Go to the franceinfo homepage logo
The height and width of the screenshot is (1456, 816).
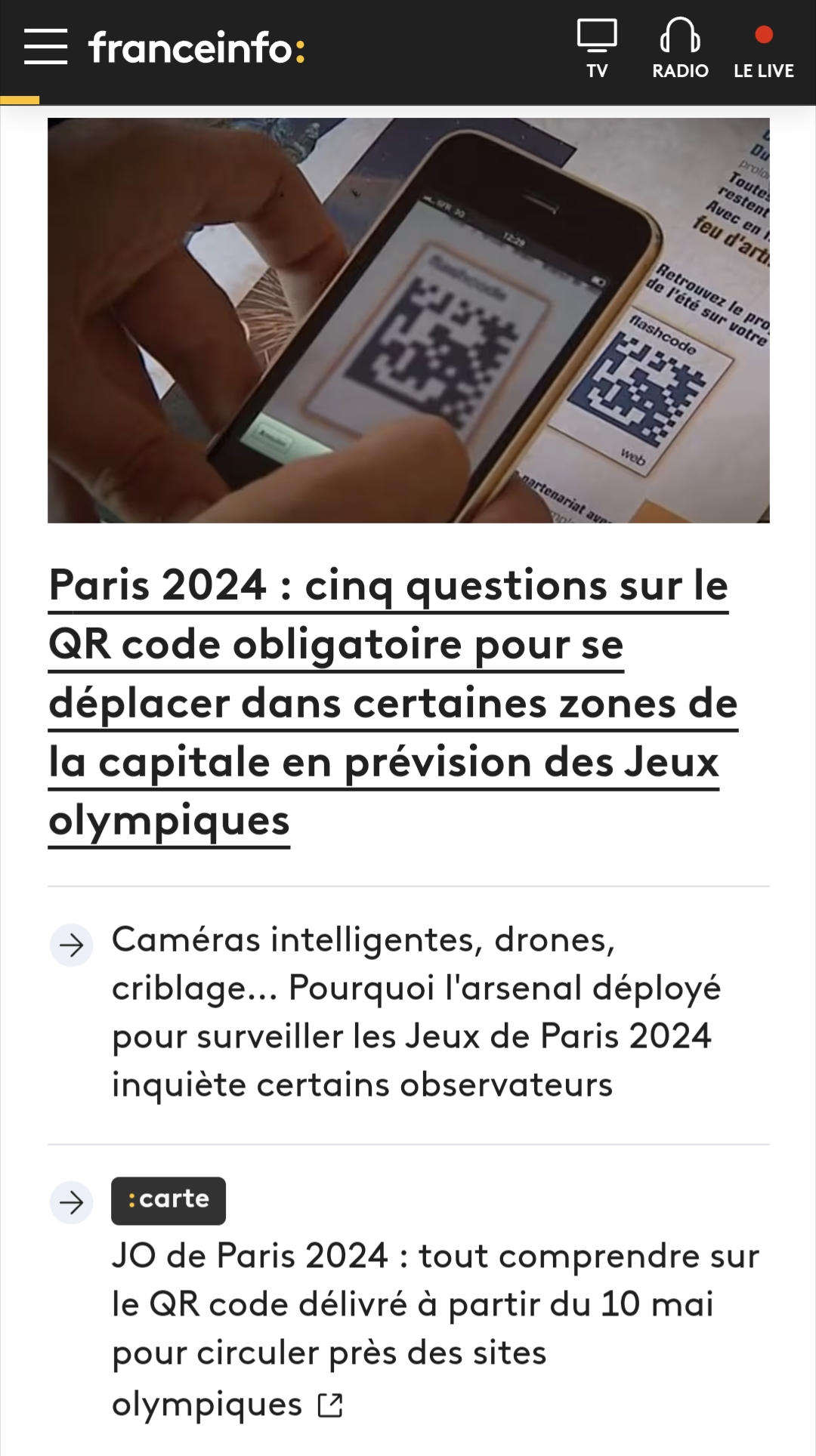pyautogui.click(x=196, y=48)
